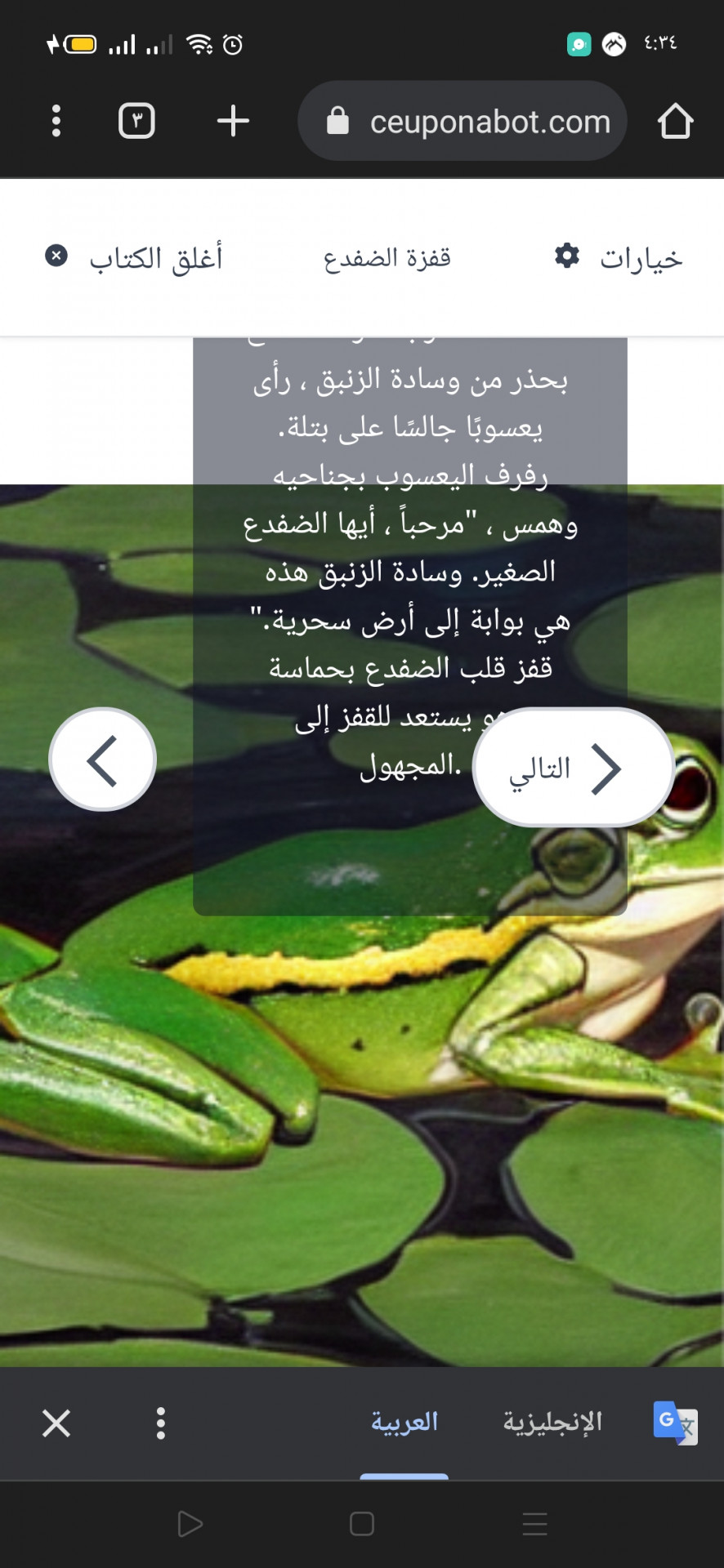This screenshot has height=1568, width=724.
Task: Open a new browser tab
Action: click(233, 121)
